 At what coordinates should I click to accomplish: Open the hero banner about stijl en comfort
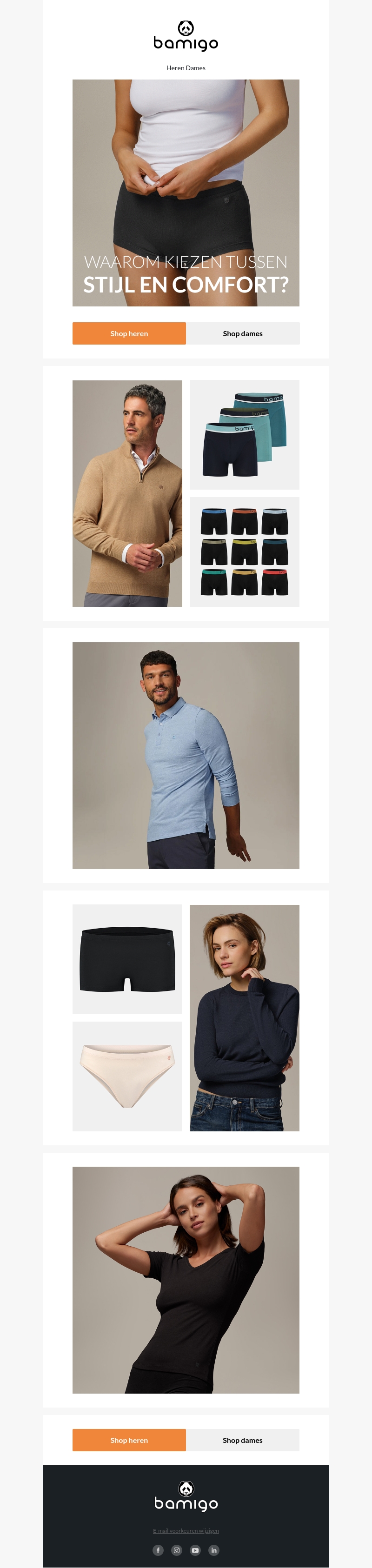coord(186,193)
